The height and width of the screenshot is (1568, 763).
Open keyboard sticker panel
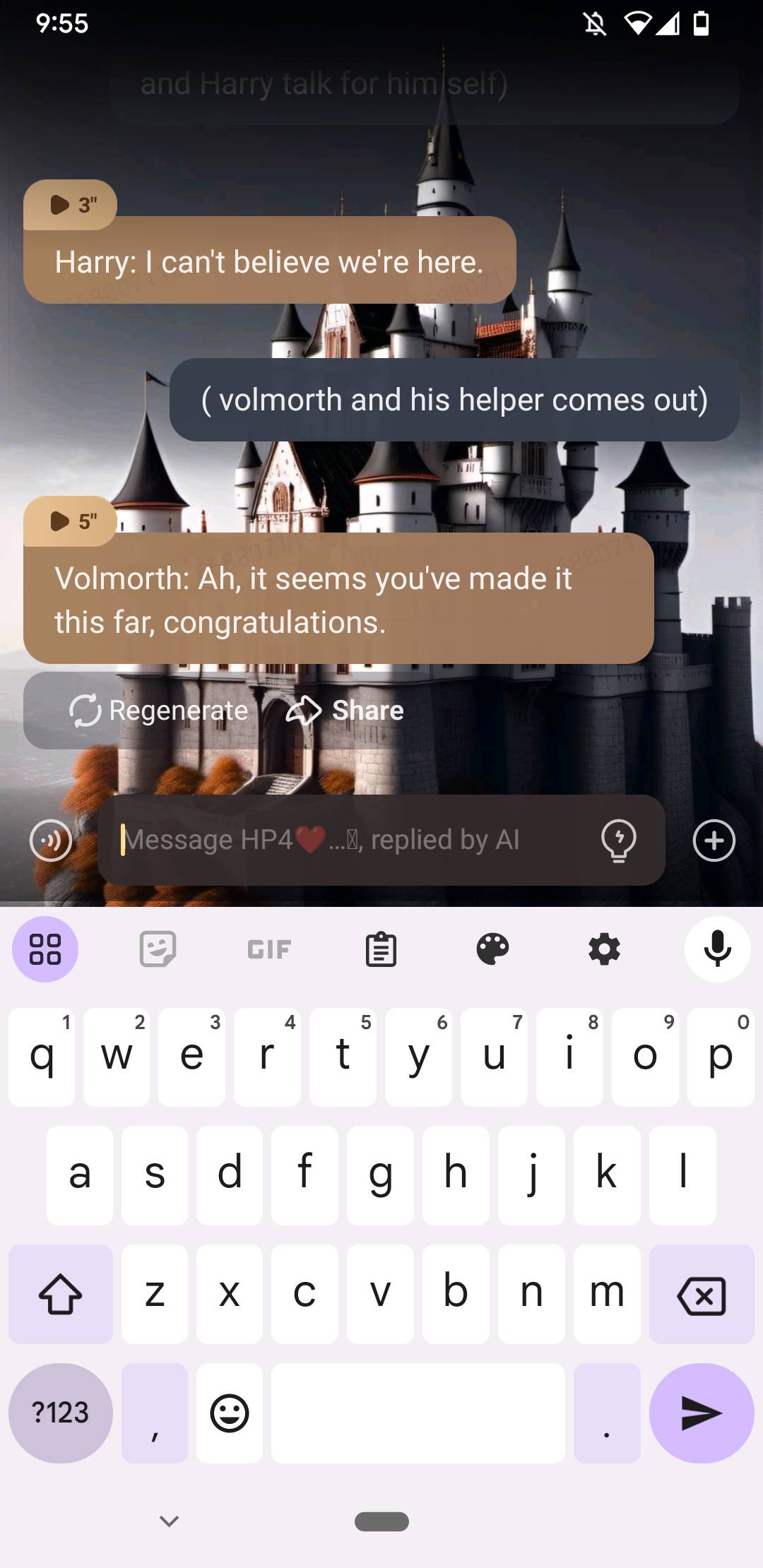[x=158, y=949]
